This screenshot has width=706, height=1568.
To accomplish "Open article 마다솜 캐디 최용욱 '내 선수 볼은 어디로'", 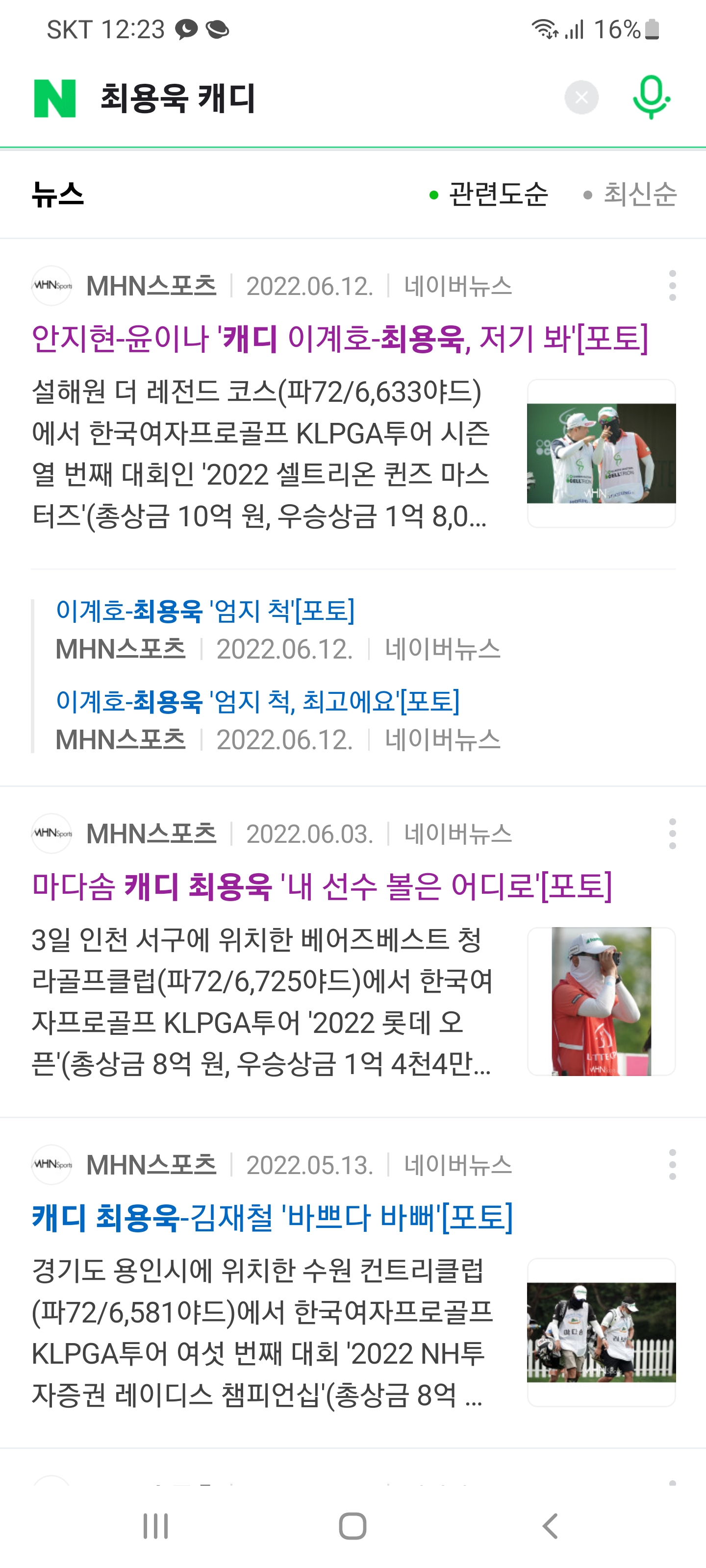I will click(322, 887).
